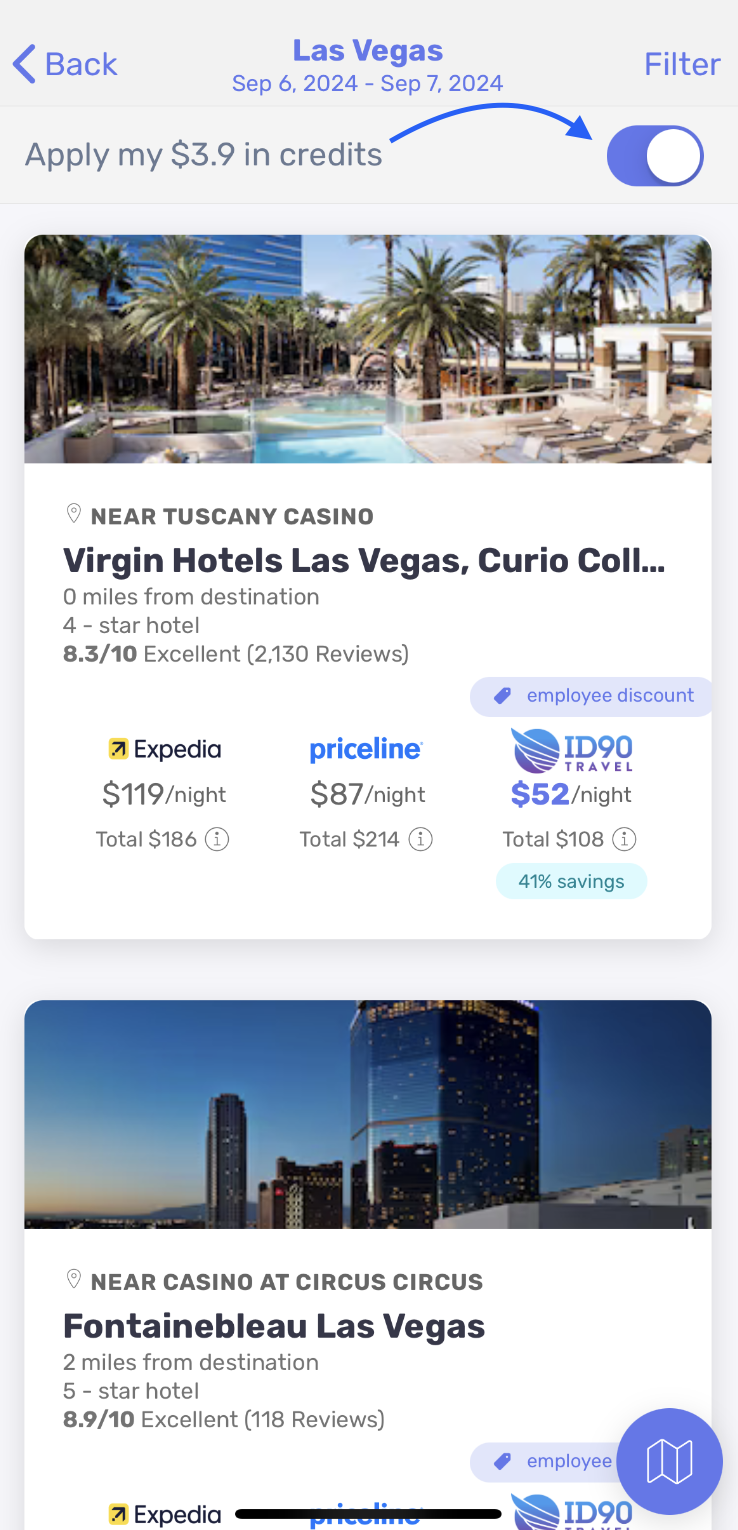Tap the $87/night Priceline price

[366, 794]
